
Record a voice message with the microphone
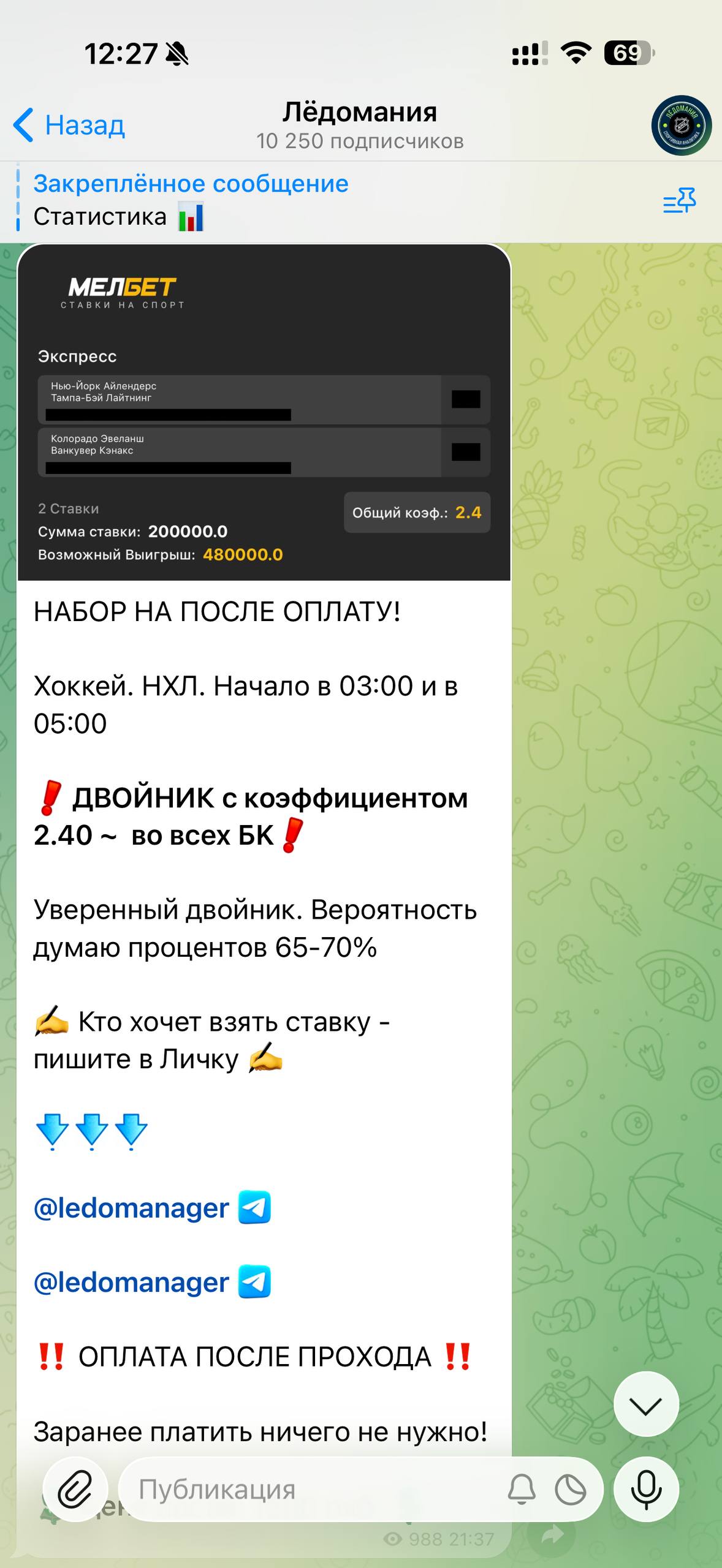point(646,1490)
